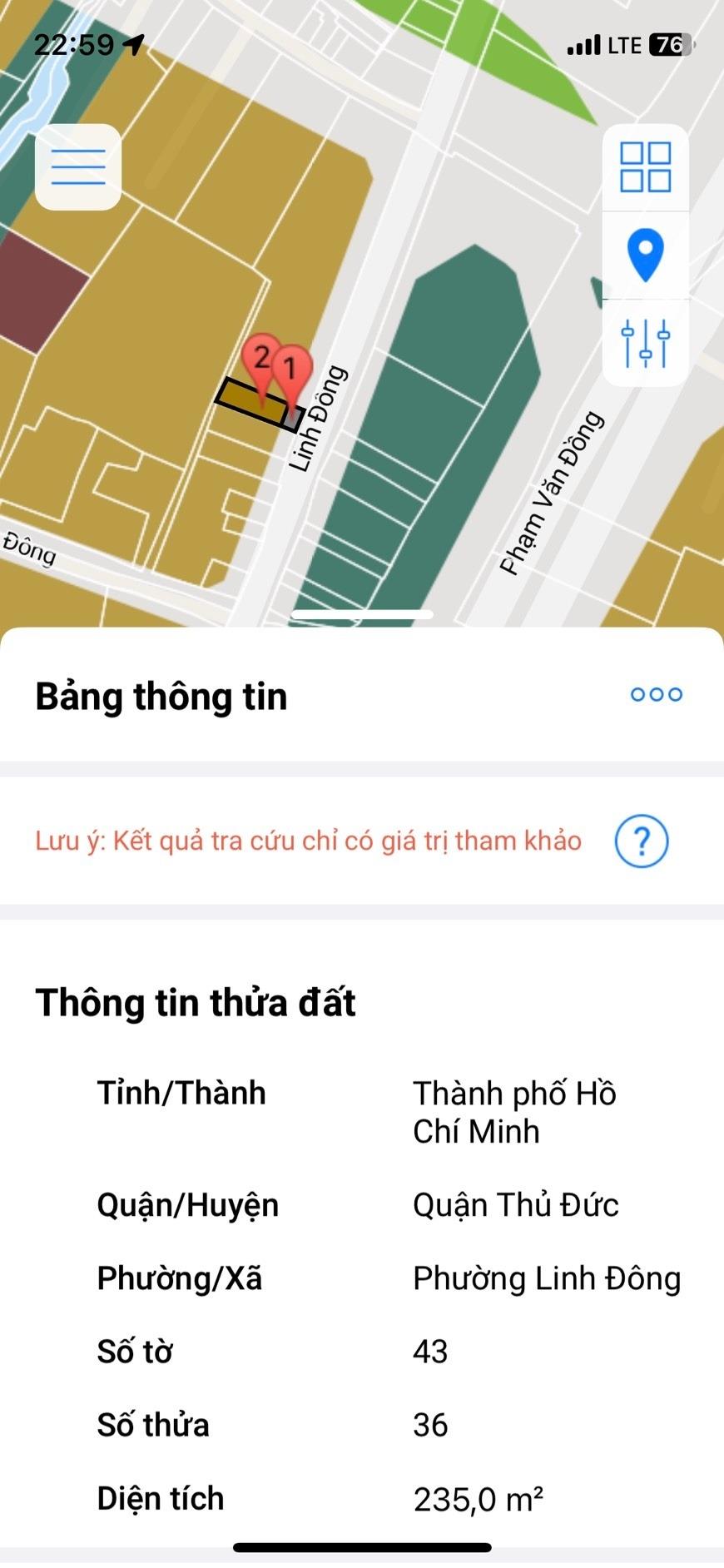Tap the location pin button

pos(645,256)
